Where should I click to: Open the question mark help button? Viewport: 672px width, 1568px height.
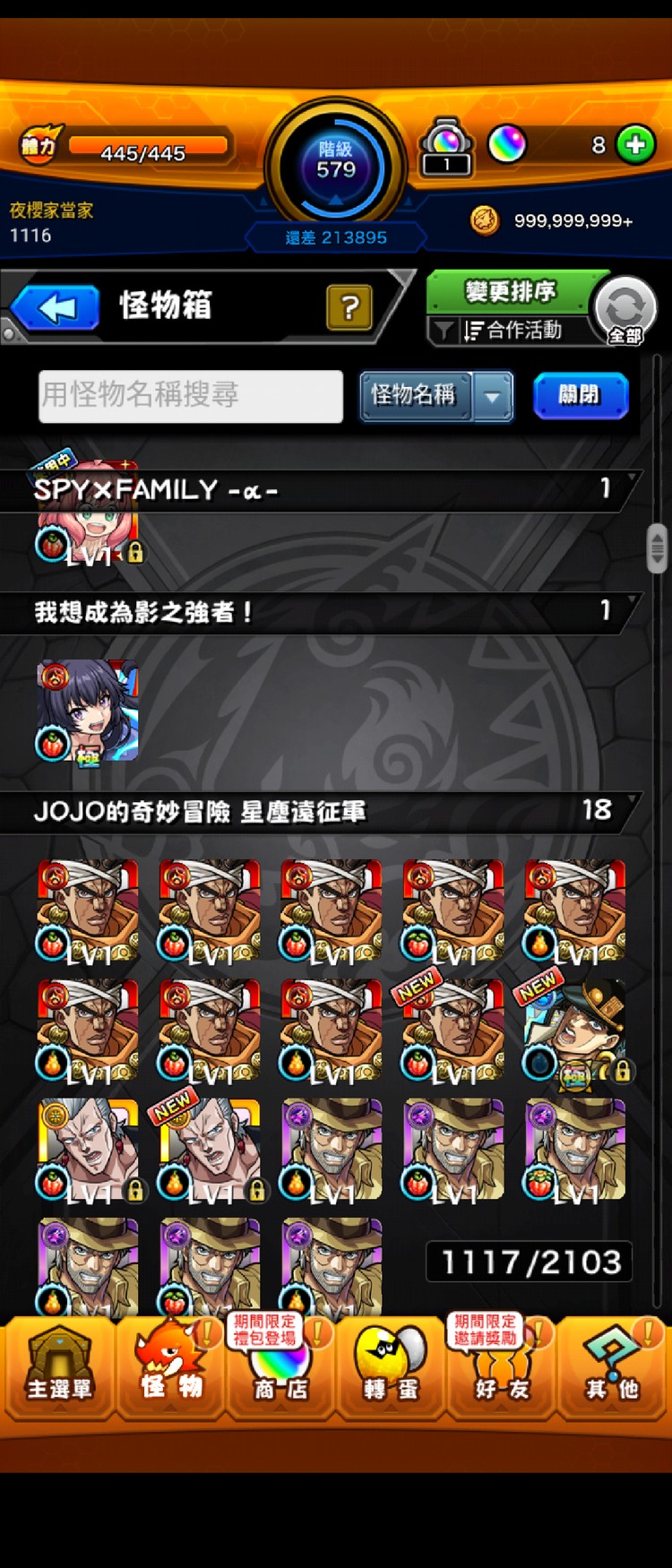[x=349, y=307]
